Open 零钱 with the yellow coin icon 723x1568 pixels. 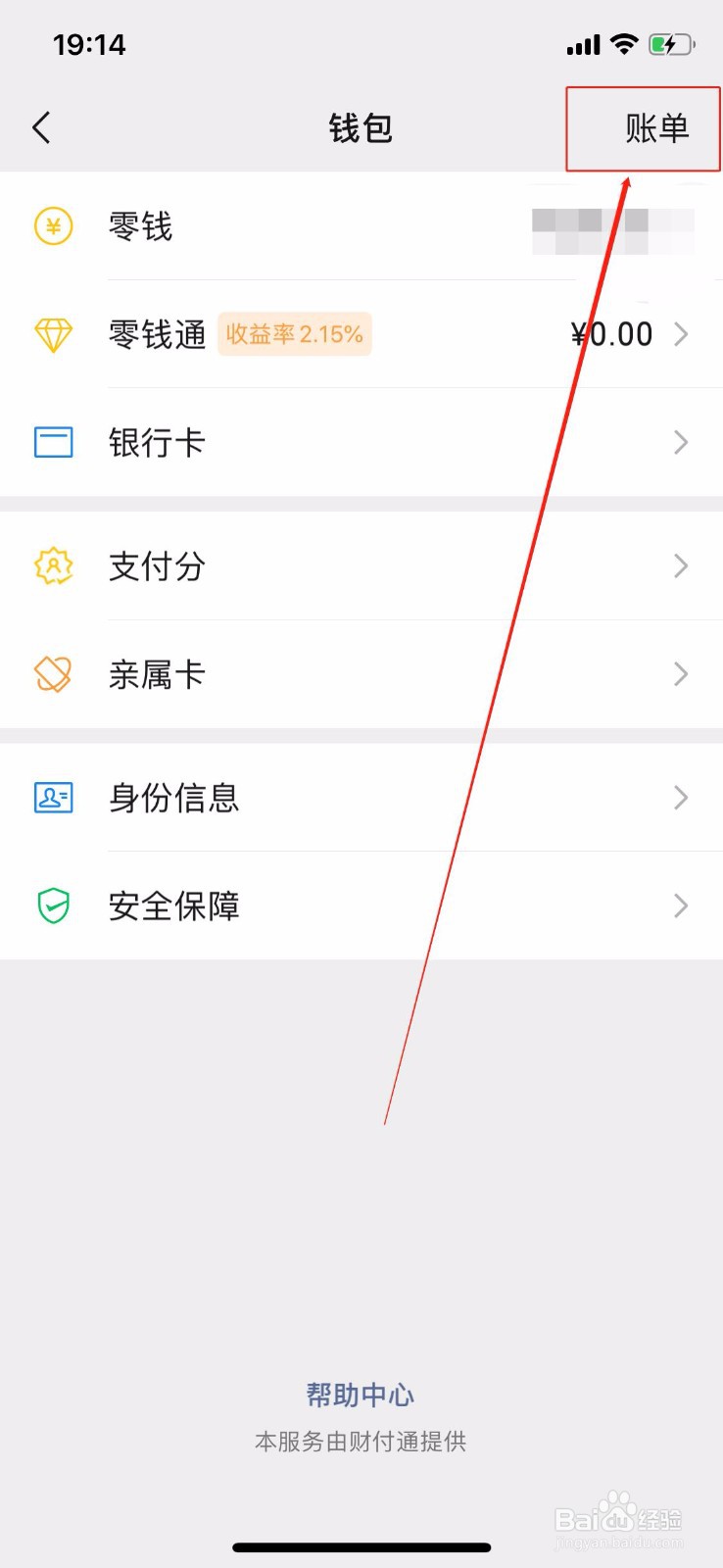pyautogui.click(x=53, y=226)
